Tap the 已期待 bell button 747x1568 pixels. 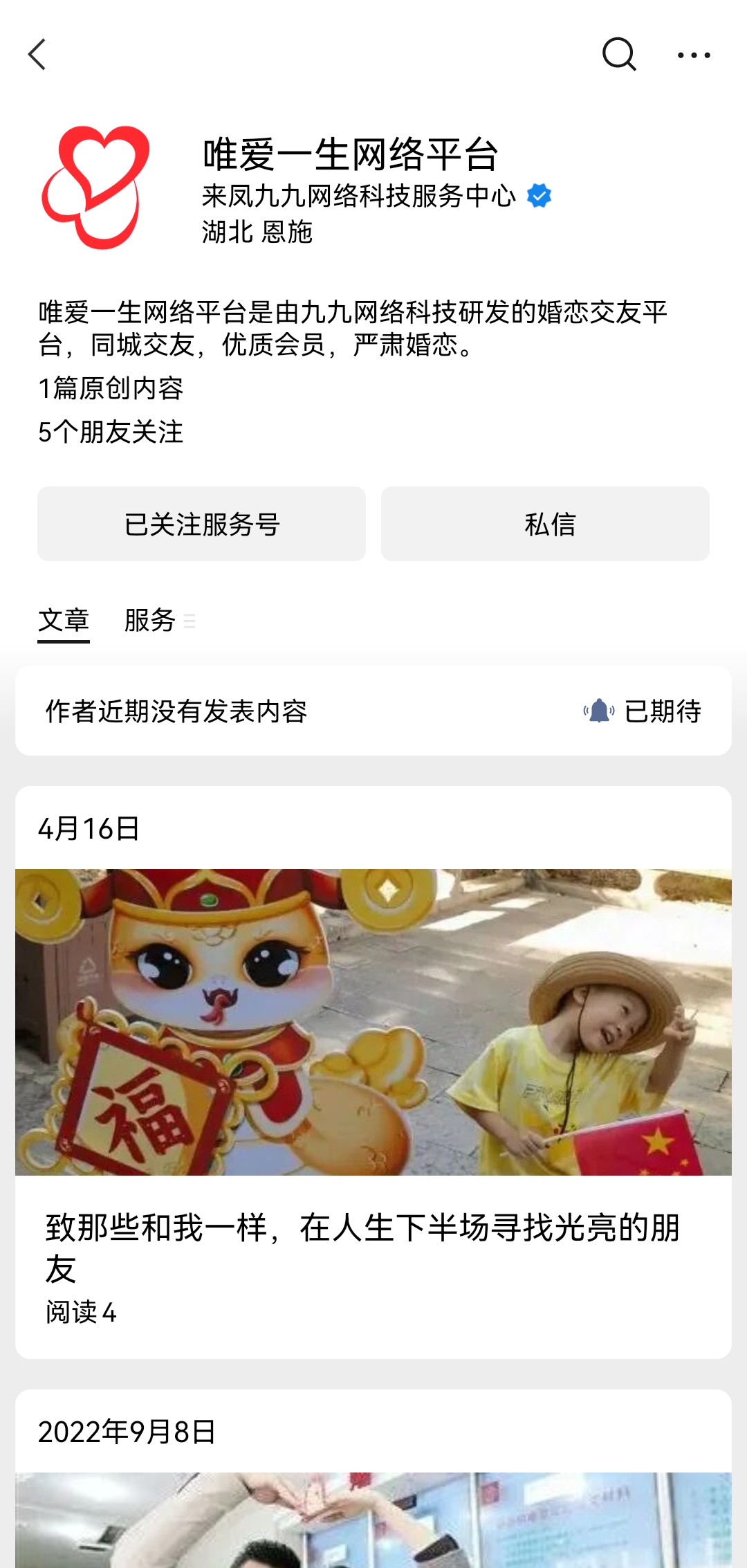tap(642, 711)
